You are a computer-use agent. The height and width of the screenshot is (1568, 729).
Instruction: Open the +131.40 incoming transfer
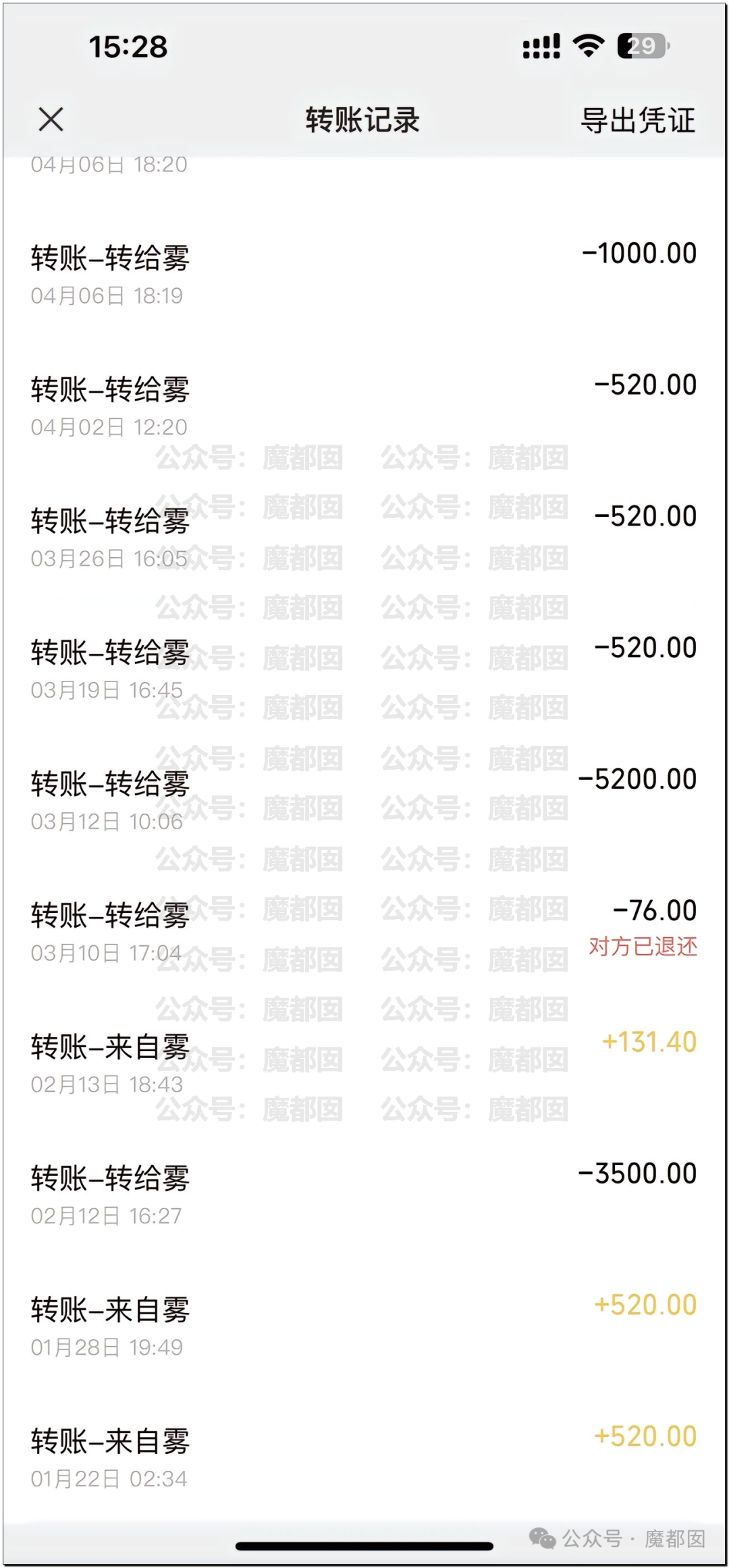364,1063
